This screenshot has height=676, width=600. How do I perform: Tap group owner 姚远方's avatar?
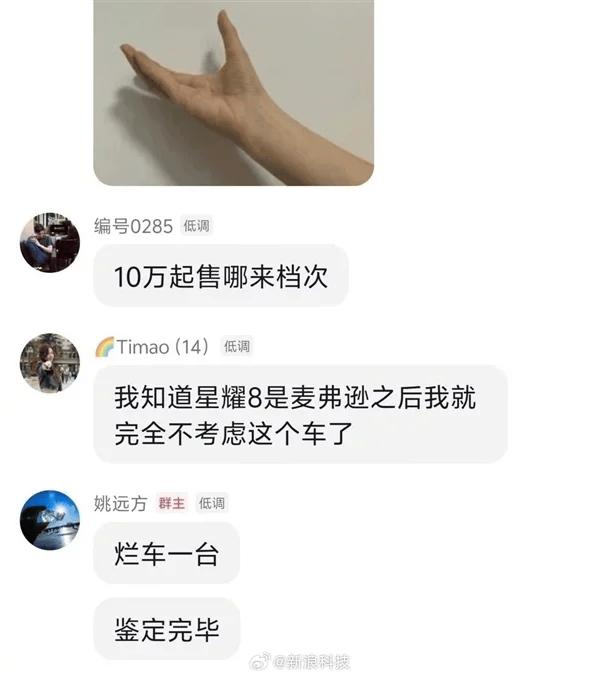click(x=50, y=519)
